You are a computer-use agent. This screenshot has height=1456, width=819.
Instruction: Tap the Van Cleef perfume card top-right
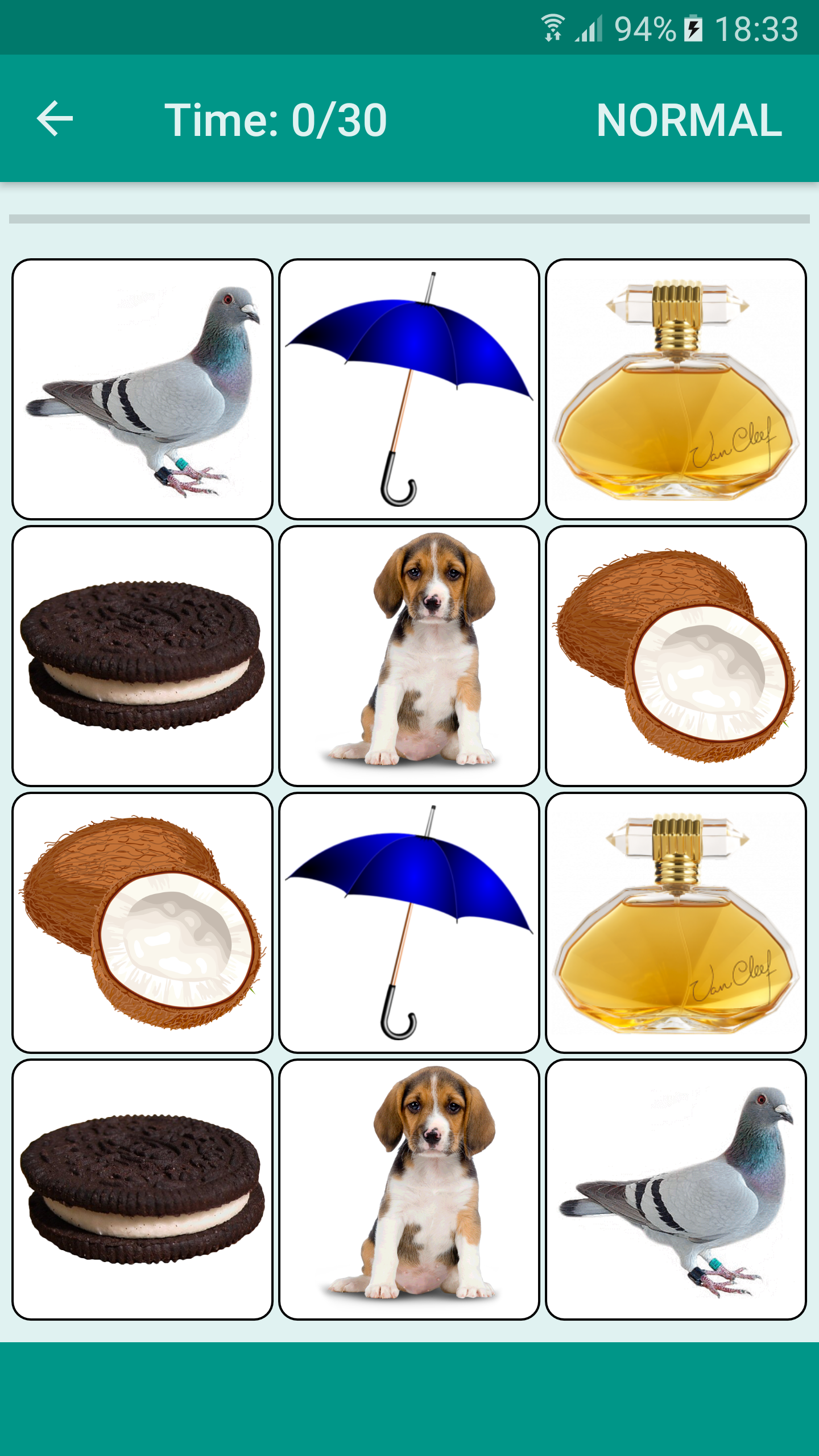tap(675, 390)
